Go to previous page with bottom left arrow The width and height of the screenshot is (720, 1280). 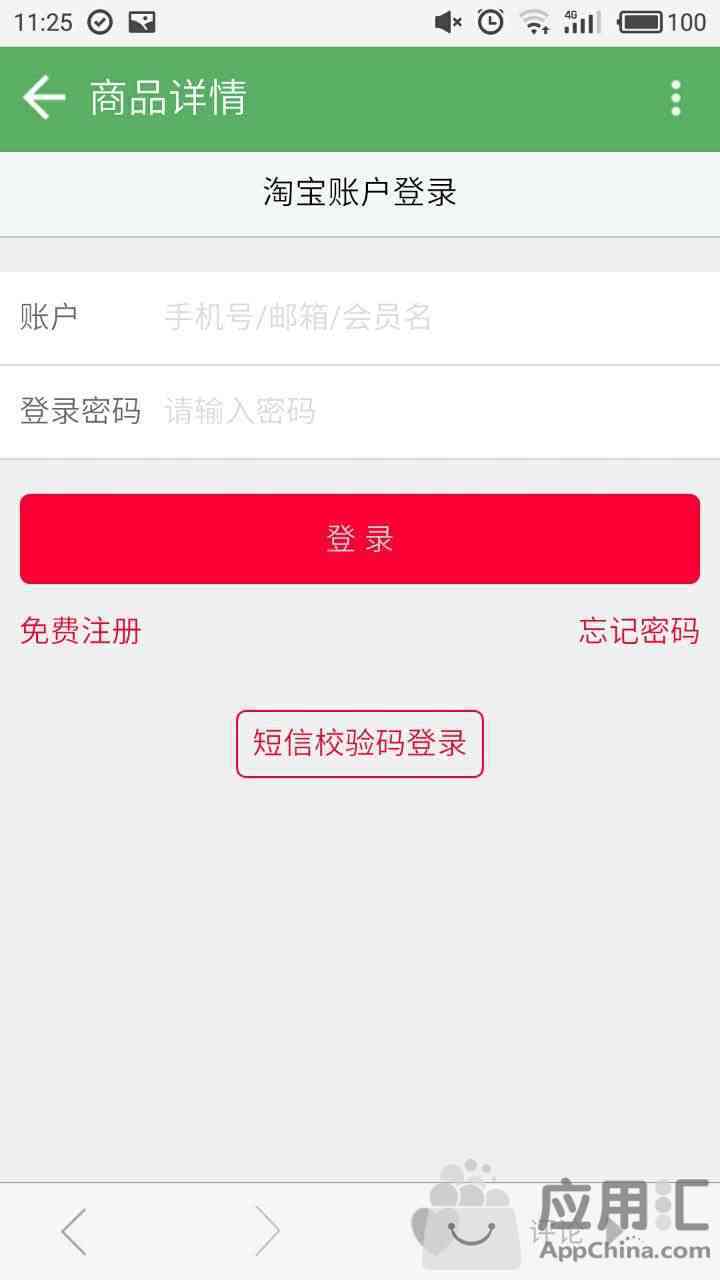pyautogui.click(x=74, y=1231)
